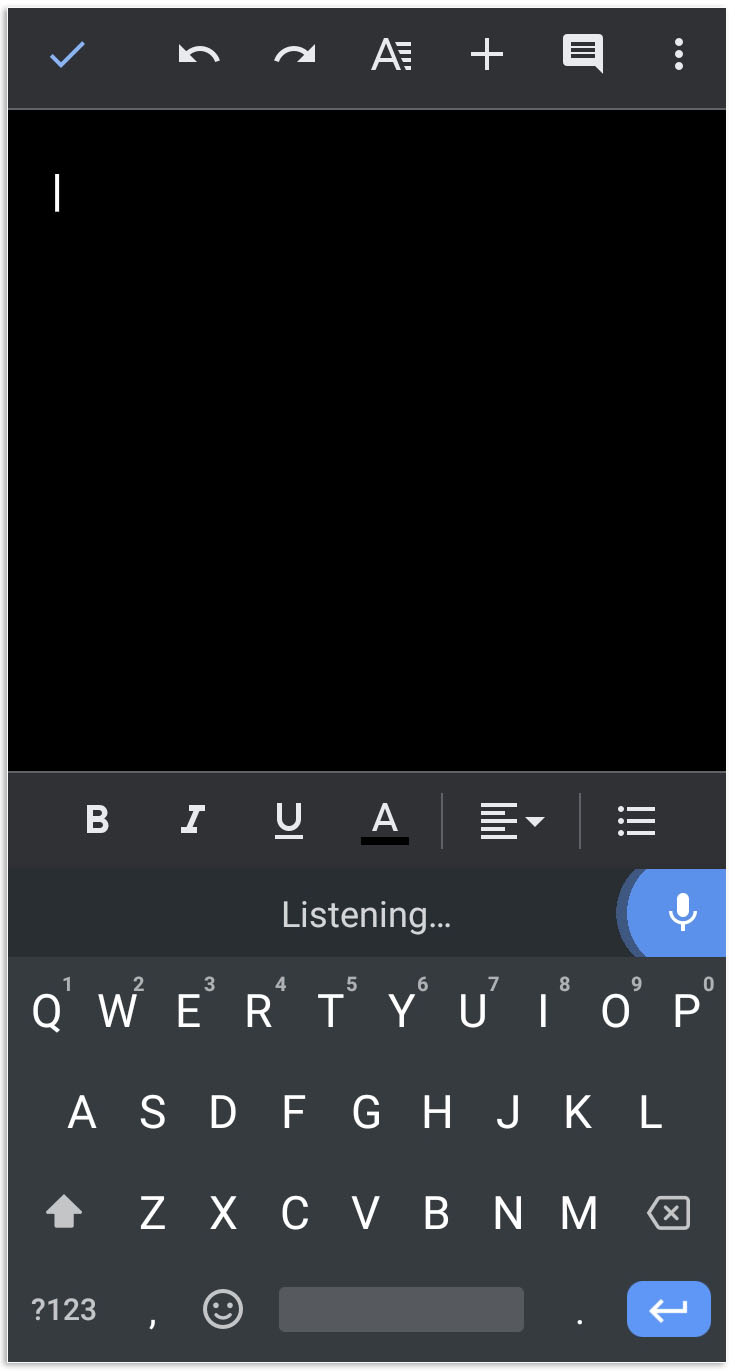Viewport: 735px width, 1371px height.
Task: Tap the blue return key
Action: (x=668, y=1309)
